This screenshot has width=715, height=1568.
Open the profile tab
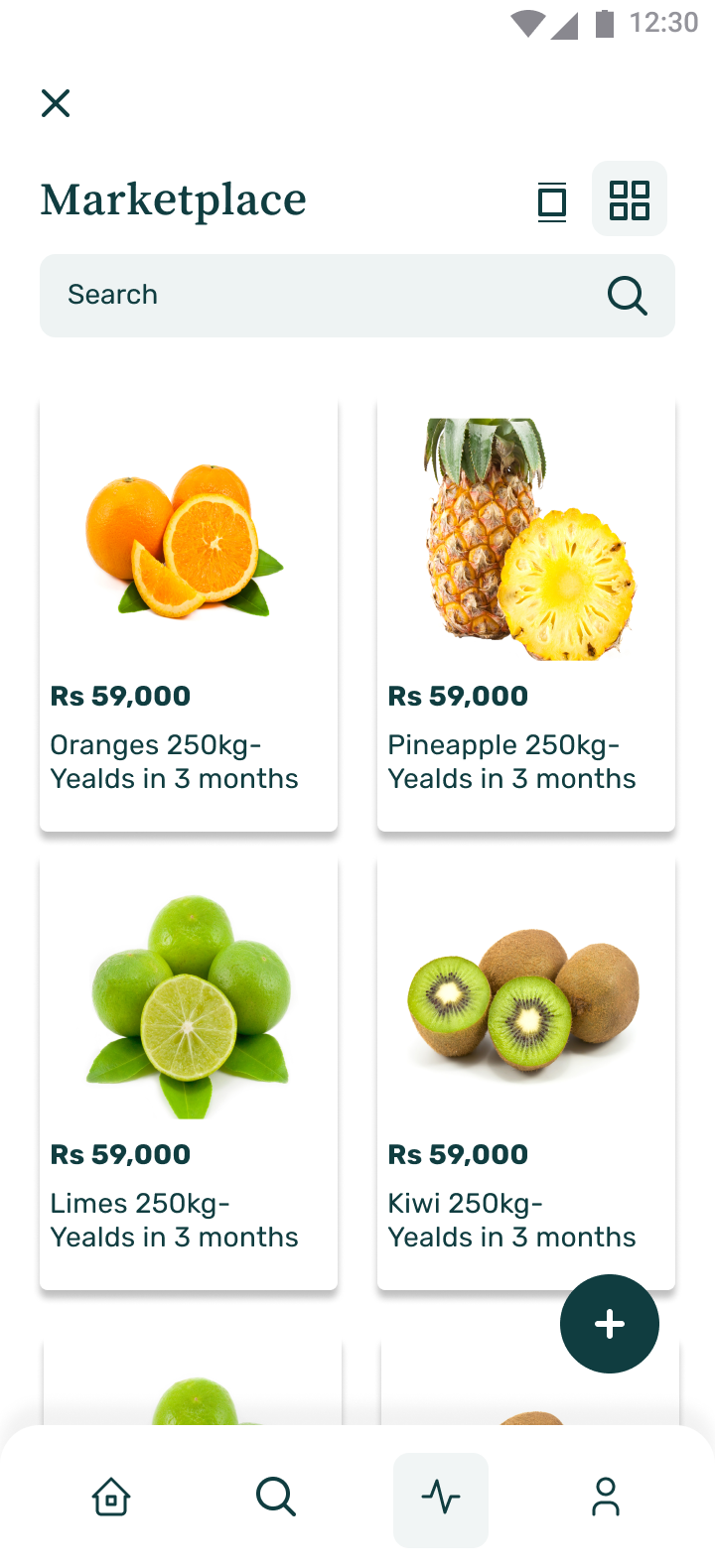click(606, 1497)
